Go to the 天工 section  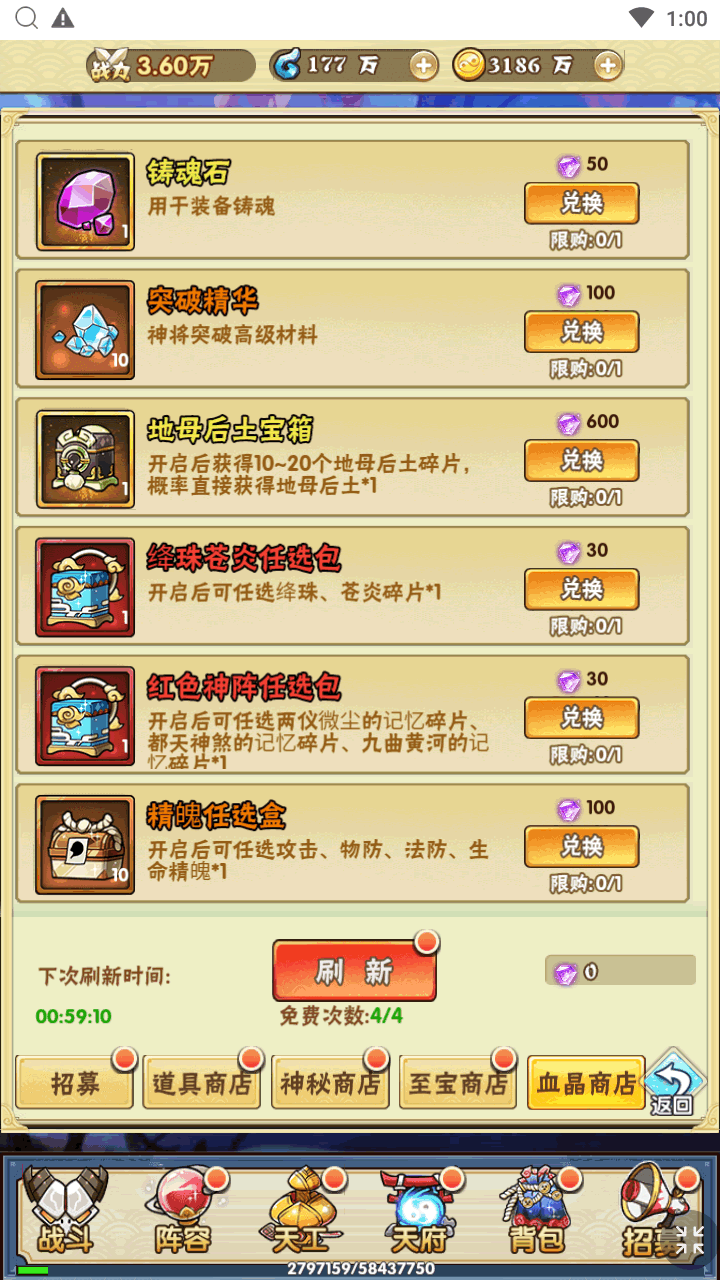click(x=300, y=1215)
